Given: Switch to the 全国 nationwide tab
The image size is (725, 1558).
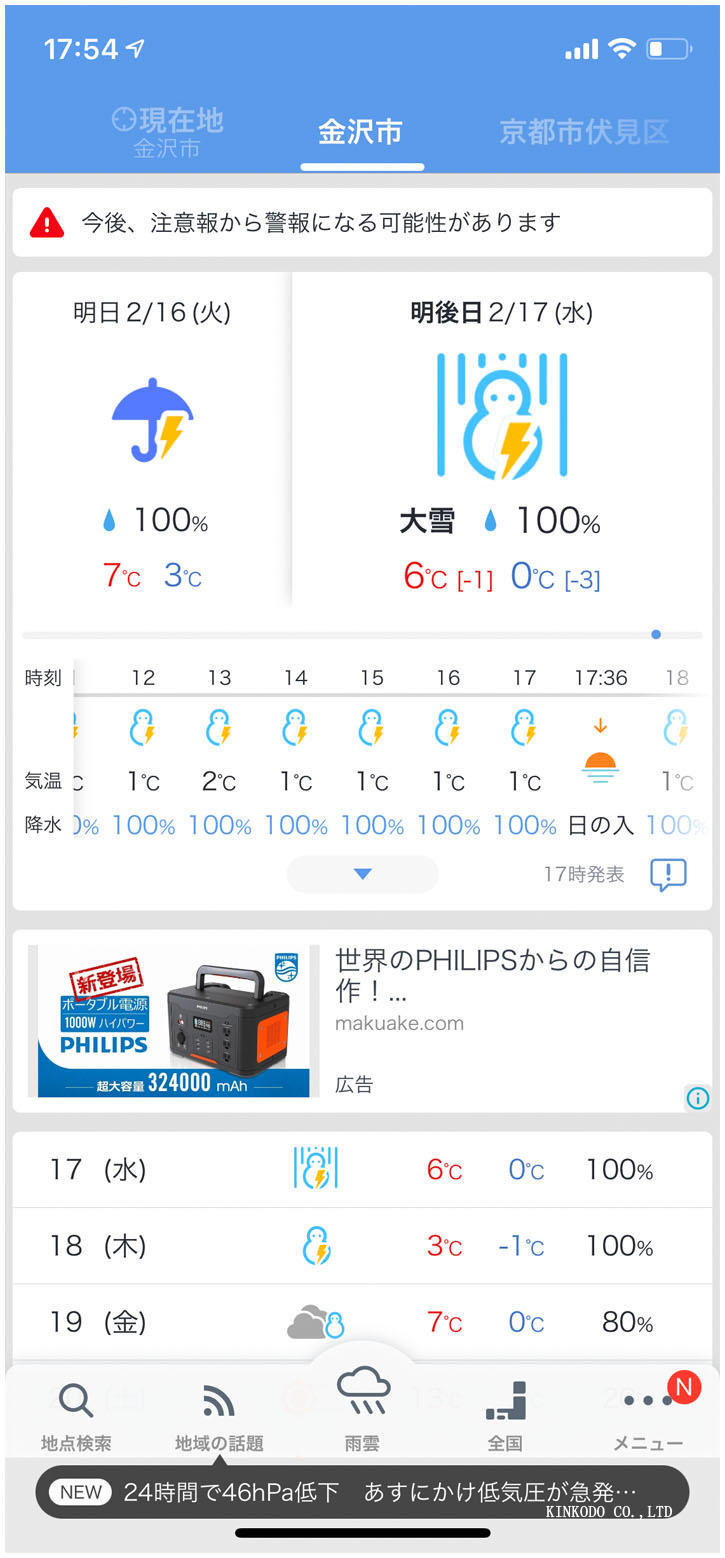Looking at the screenshot, I should tap(505, 1414).
